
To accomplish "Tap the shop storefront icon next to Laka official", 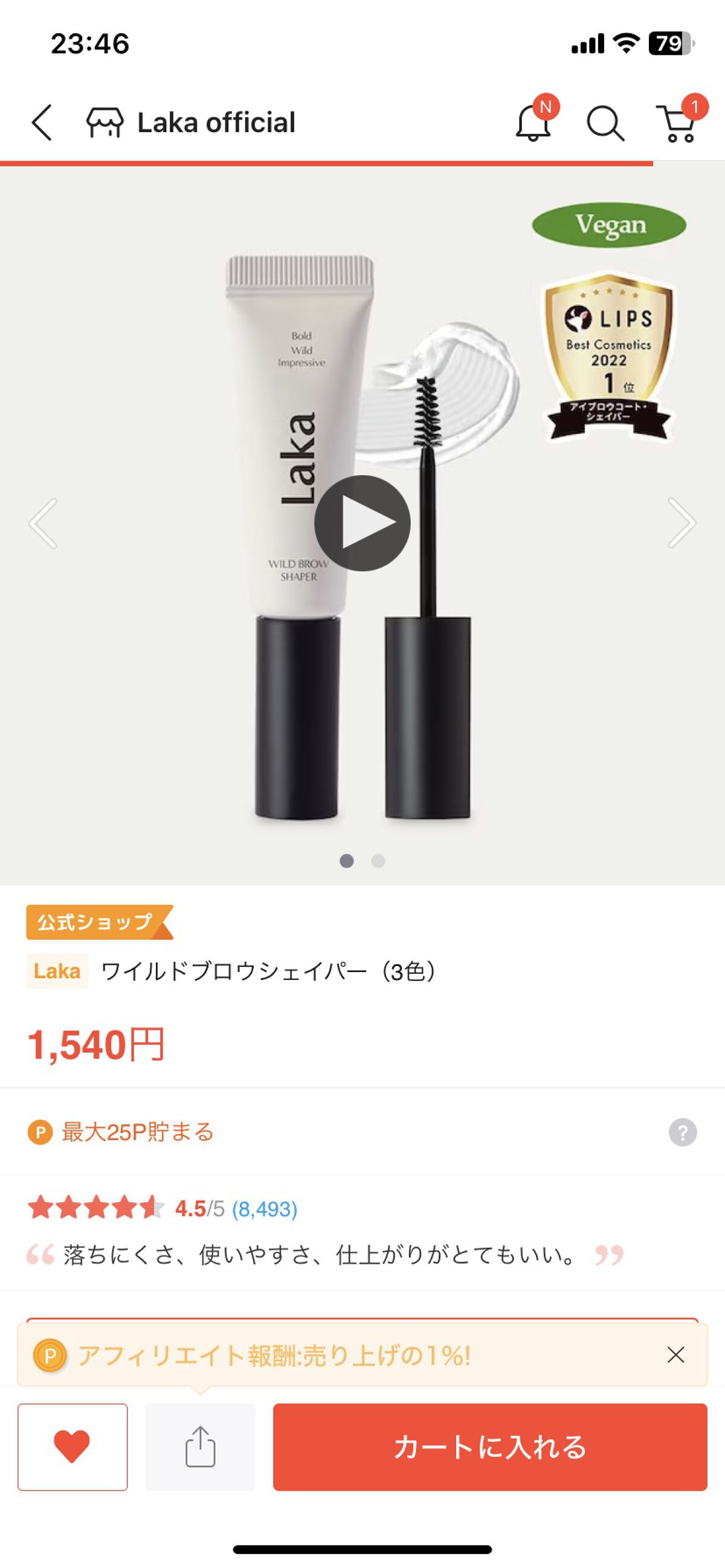I will click(105, 123).
